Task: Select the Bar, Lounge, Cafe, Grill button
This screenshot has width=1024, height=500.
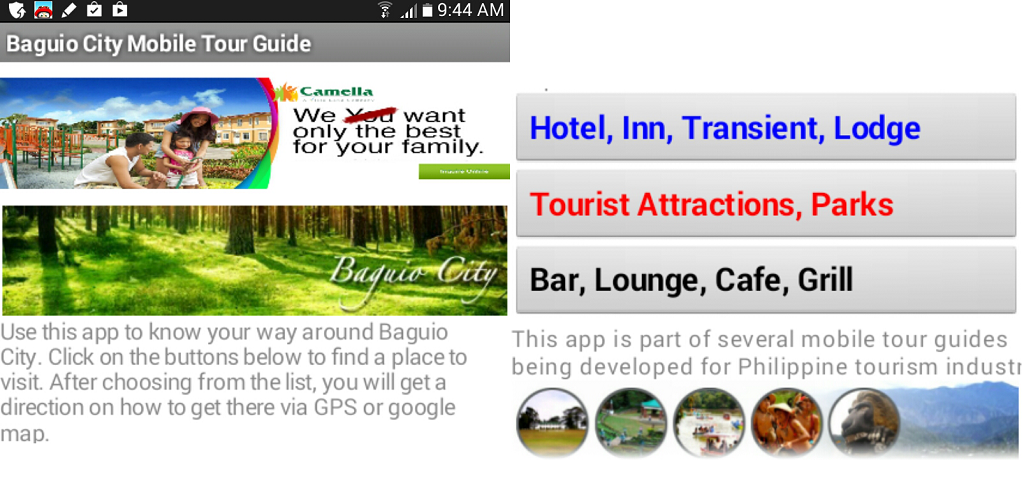Action: (765, 280)
